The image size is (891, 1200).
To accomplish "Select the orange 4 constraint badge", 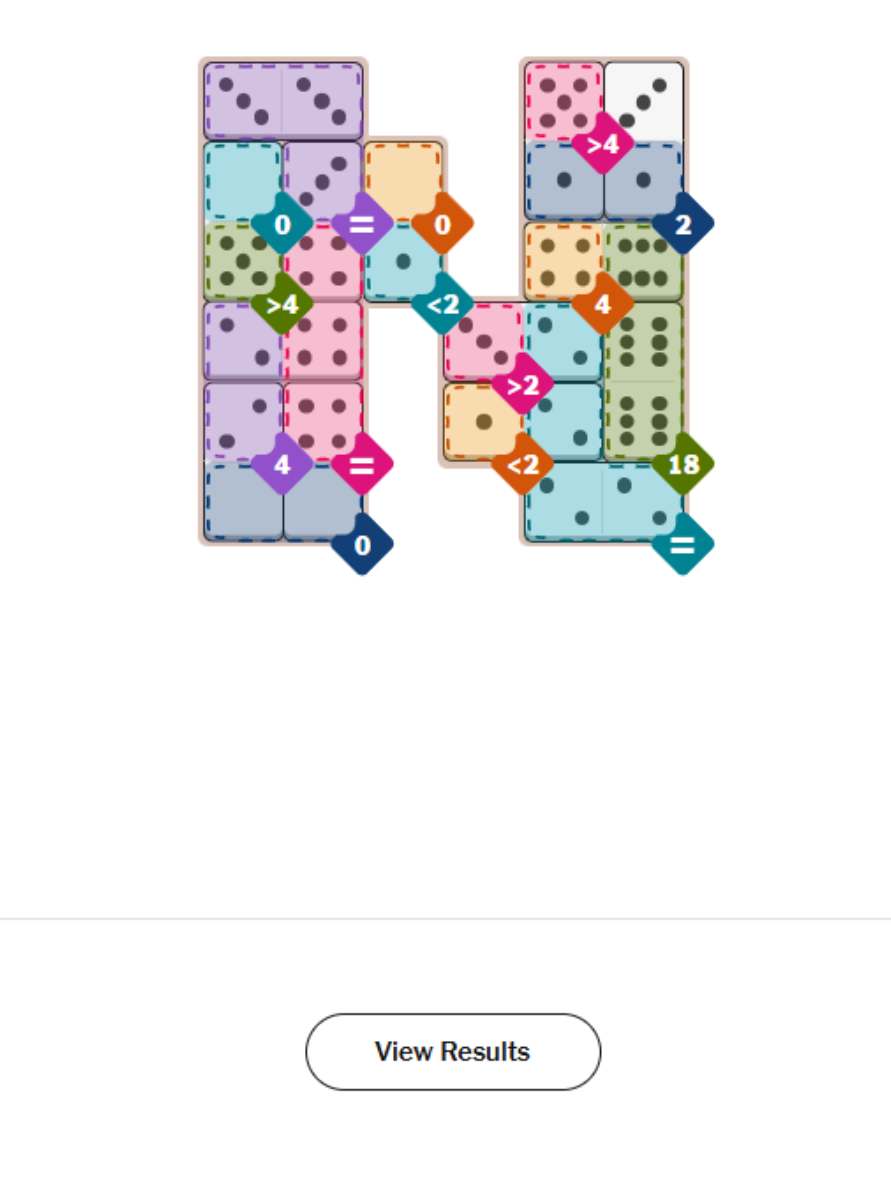I will (x=602, y=302).
